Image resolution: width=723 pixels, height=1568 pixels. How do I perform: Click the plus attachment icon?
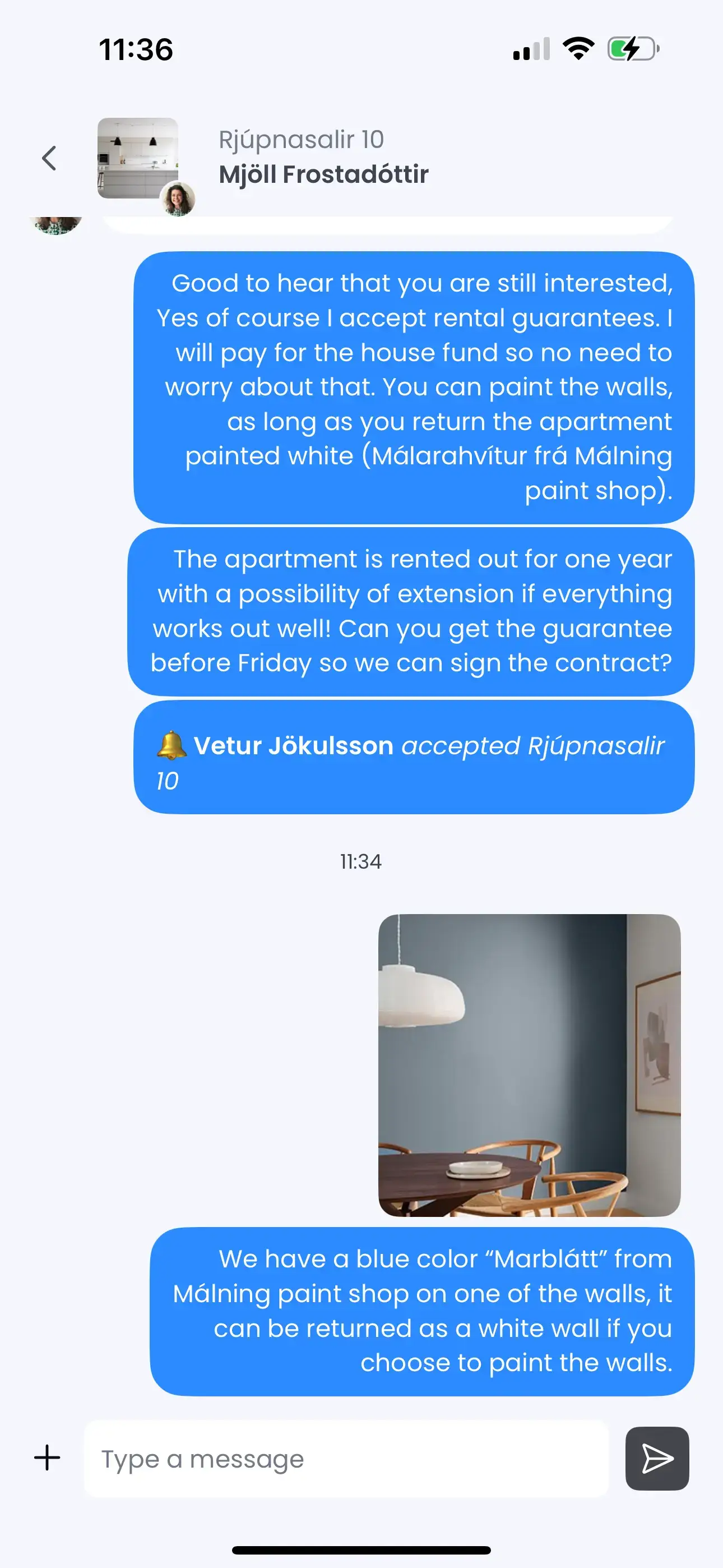tap(47, 1459)
